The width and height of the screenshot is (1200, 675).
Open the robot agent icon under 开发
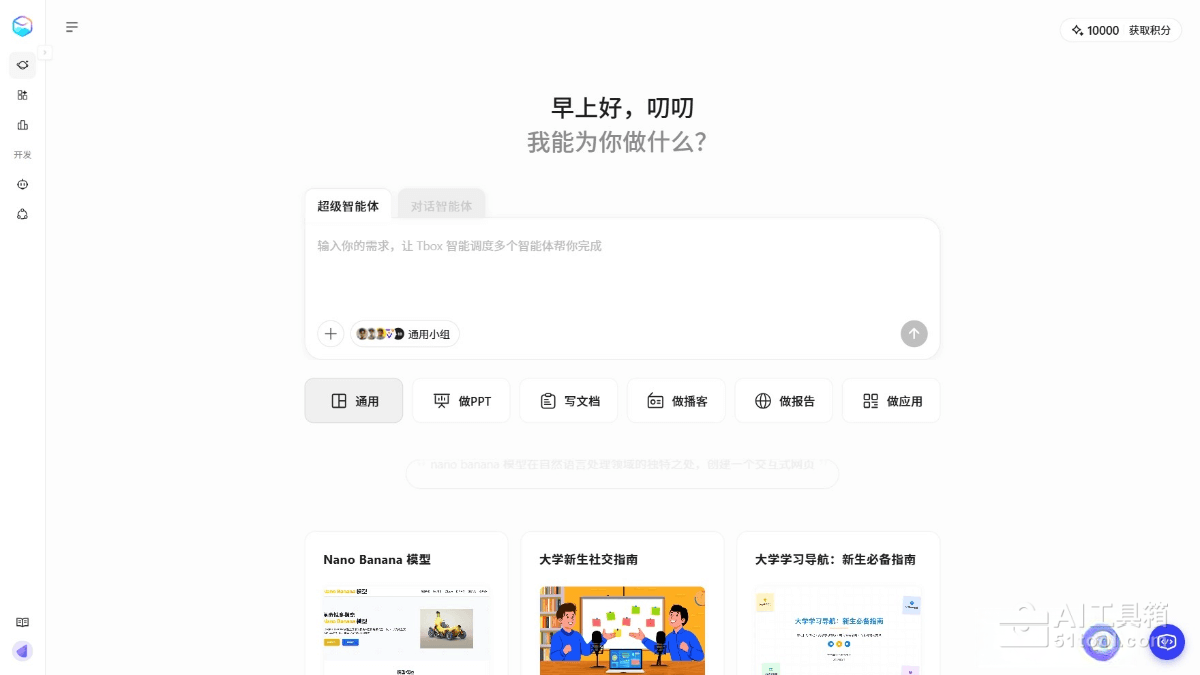23,185
